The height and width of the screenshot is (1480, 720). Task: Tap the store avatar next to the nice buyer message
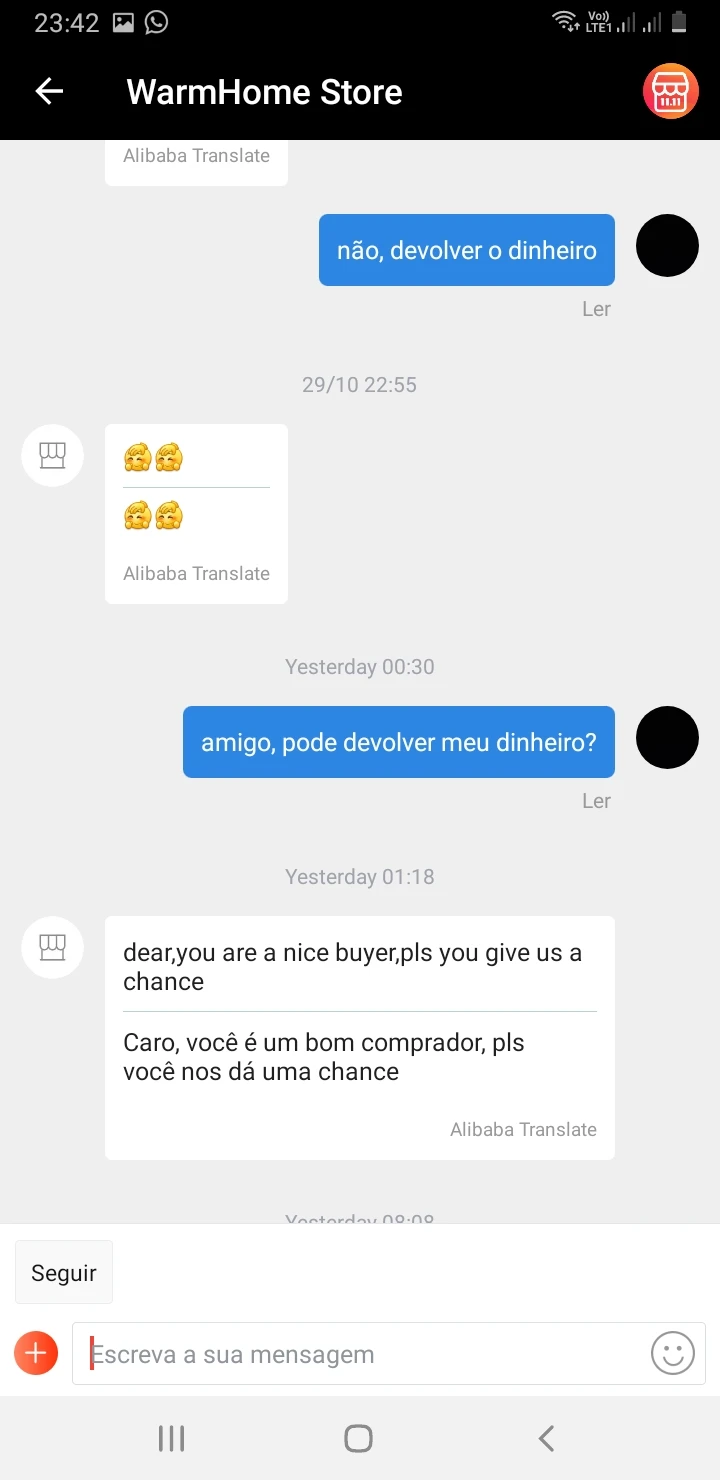(x=52, y=947)
